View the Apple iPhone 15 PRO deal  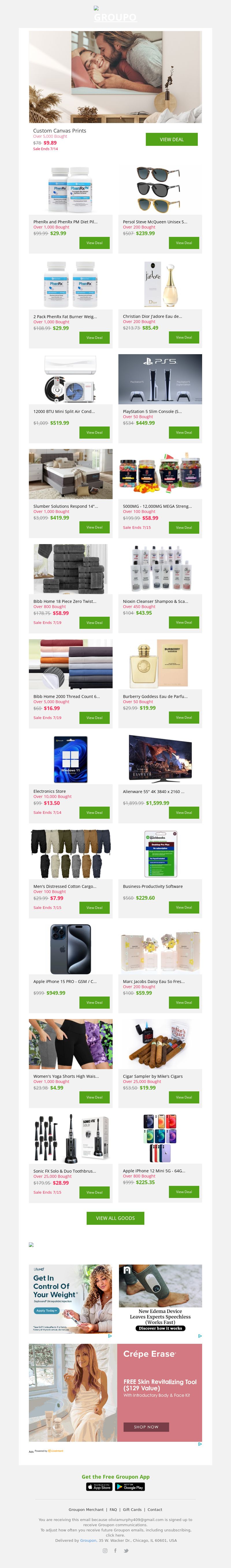94,1003
